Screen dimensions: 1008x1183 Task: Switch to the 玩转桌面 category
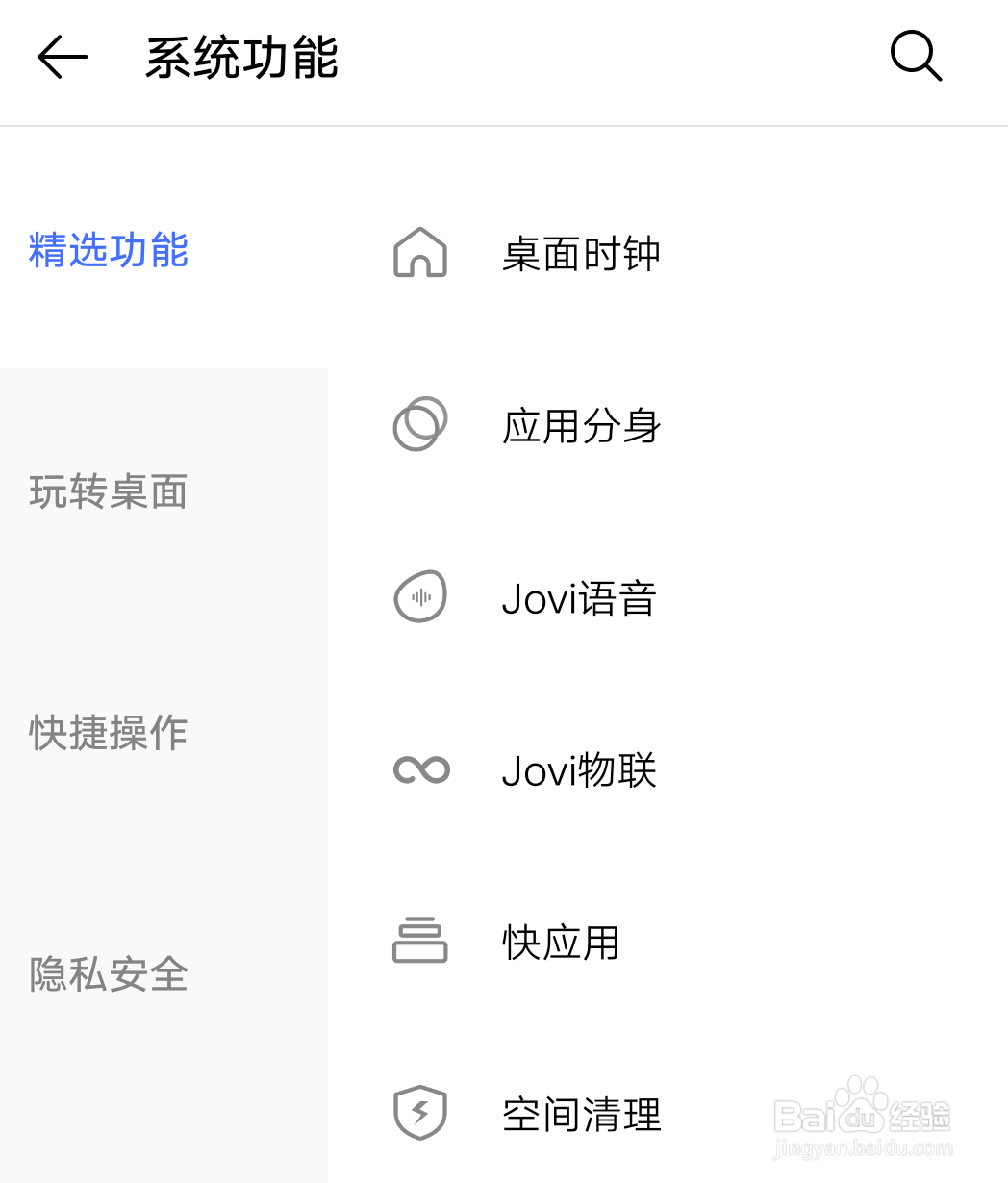108,491
